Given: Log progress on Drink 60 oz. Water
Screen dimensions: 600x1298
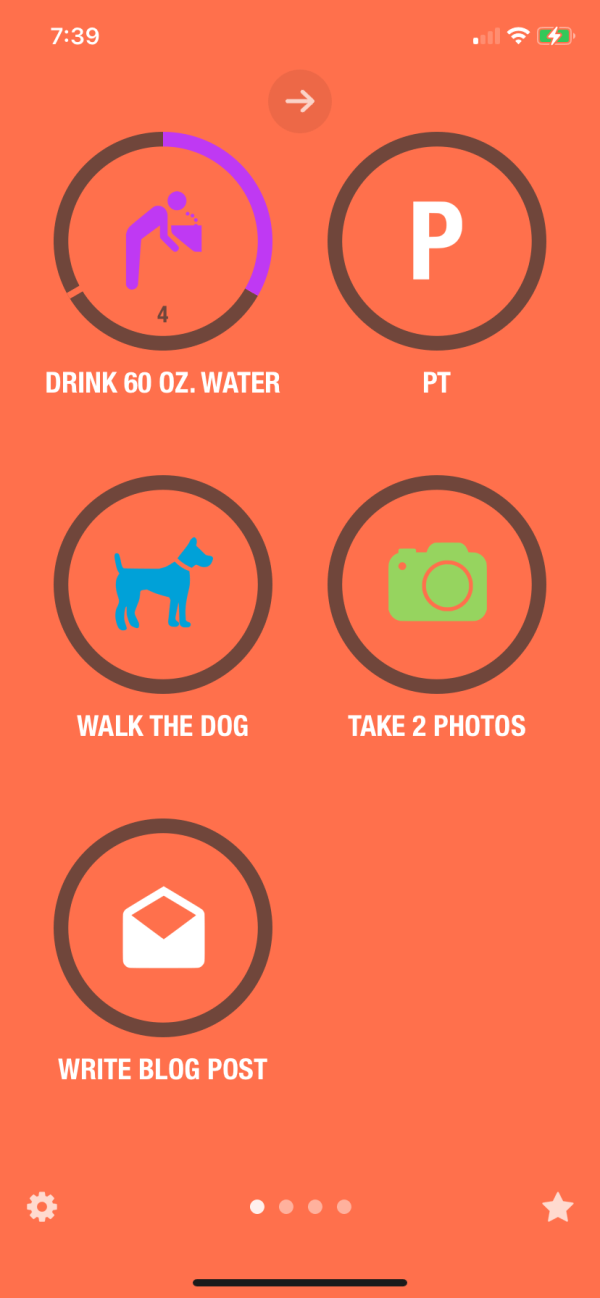Looking at the screenshot, I should (x=163, y=241).
